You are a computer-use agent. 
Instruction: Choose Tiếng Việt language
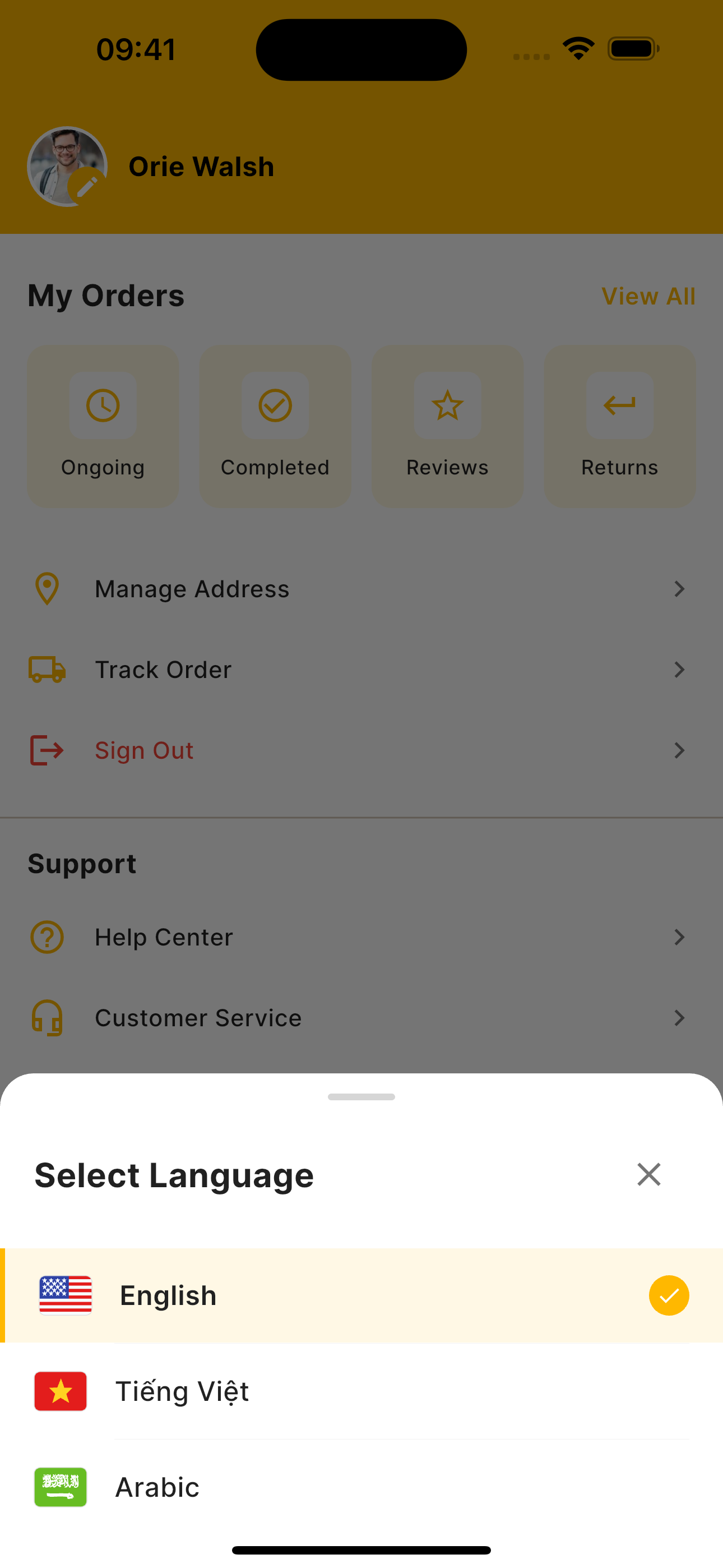(361, 1391)
